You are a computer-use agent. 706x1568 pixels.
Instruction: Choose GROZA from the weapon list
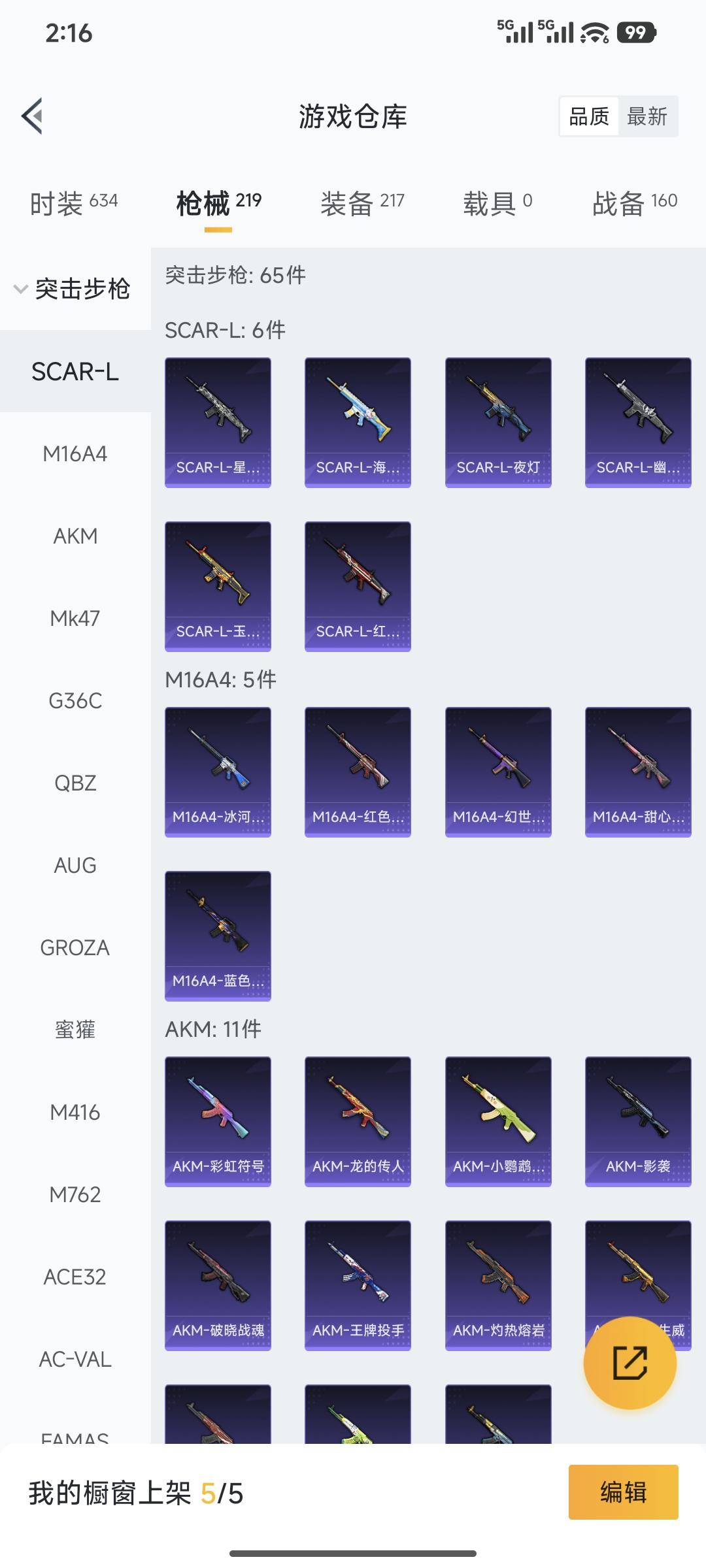[x=75, y=948]
